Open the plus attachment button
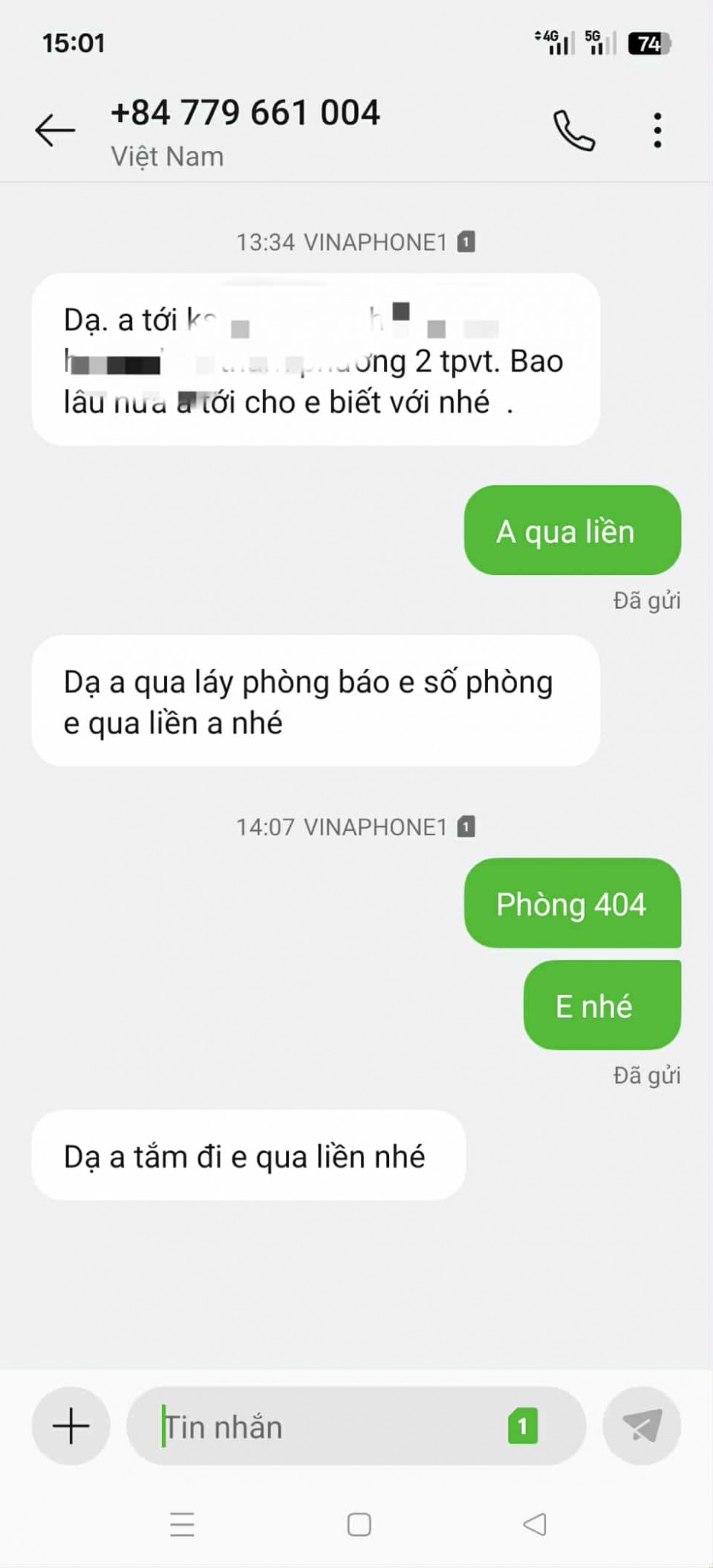Screen dimensions: 713x1568 (71, 1426)
